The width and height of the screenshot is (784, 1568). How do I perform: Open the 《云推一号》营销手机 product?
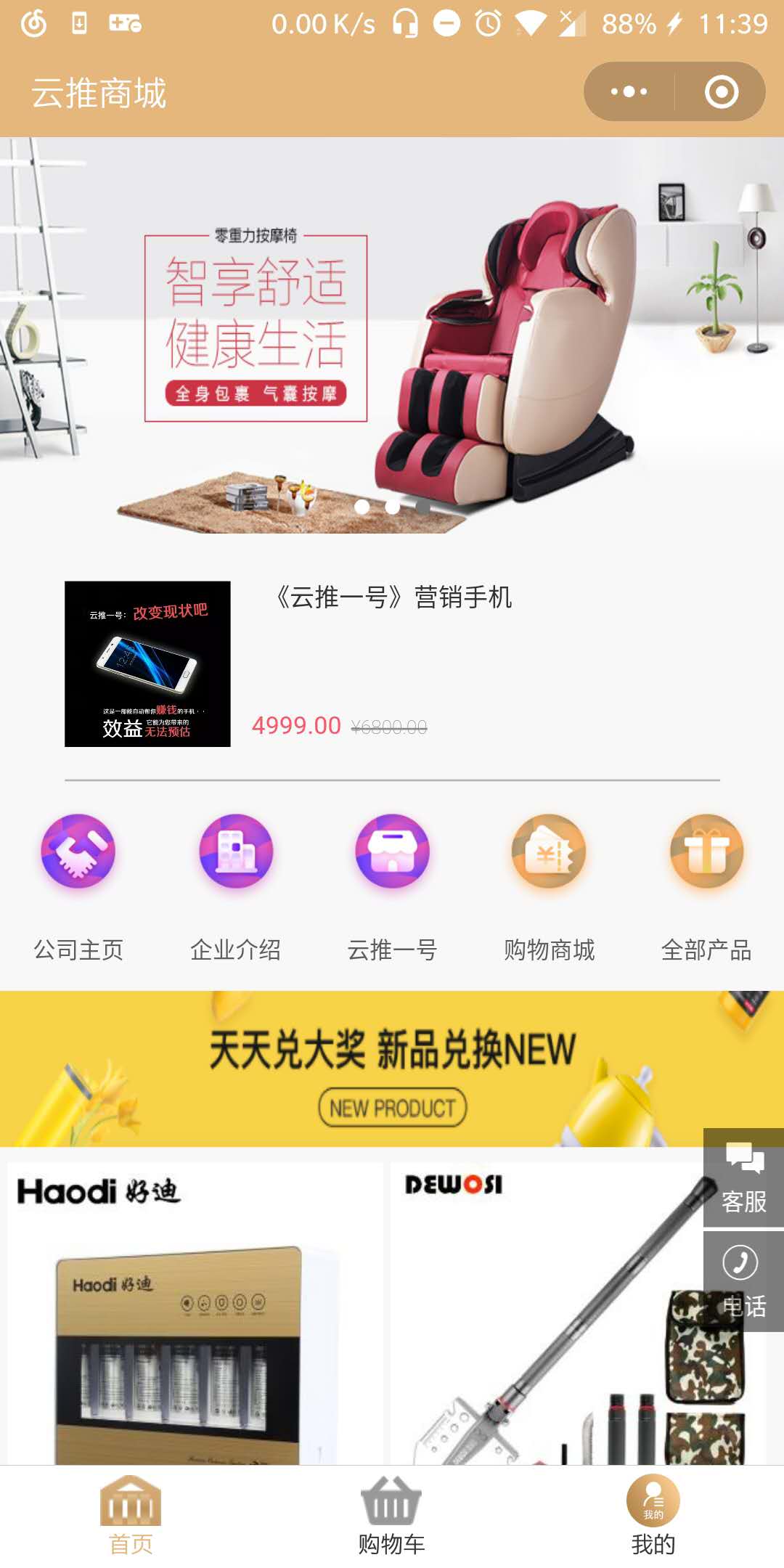(392, 663)
